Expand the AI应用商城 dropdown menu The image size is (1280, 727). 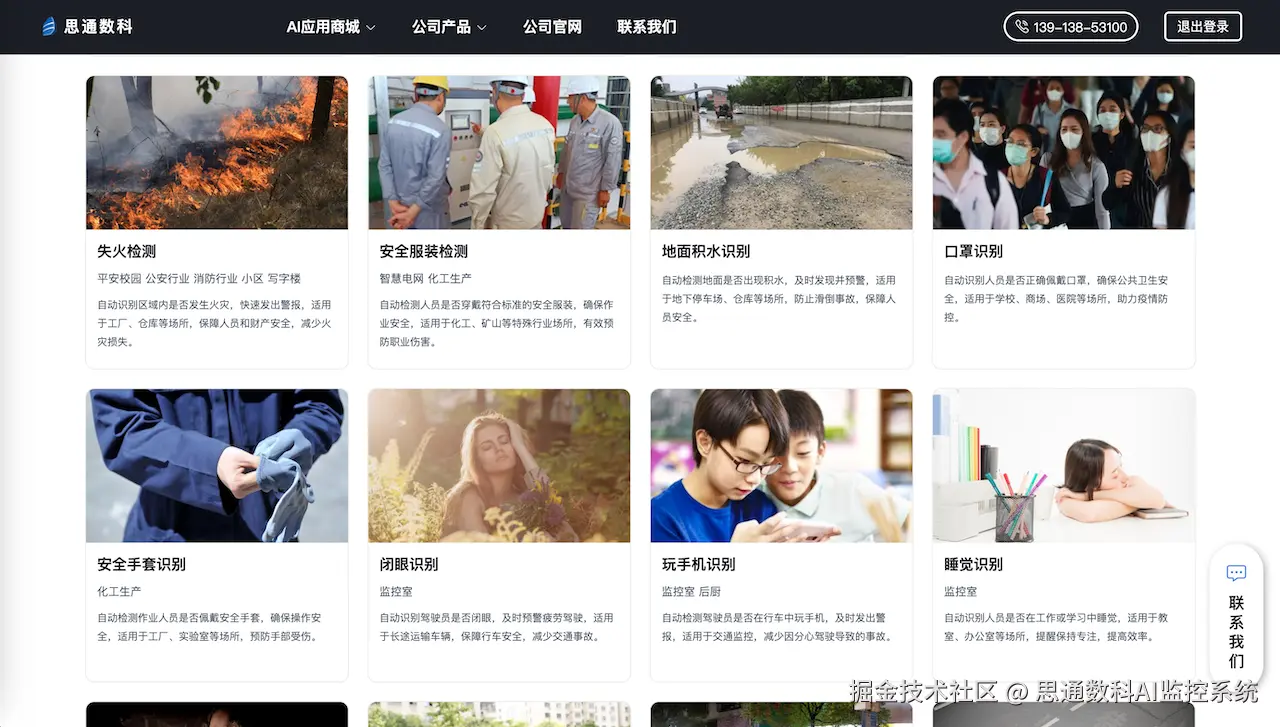pyautogui.click(x=330, y=27)
